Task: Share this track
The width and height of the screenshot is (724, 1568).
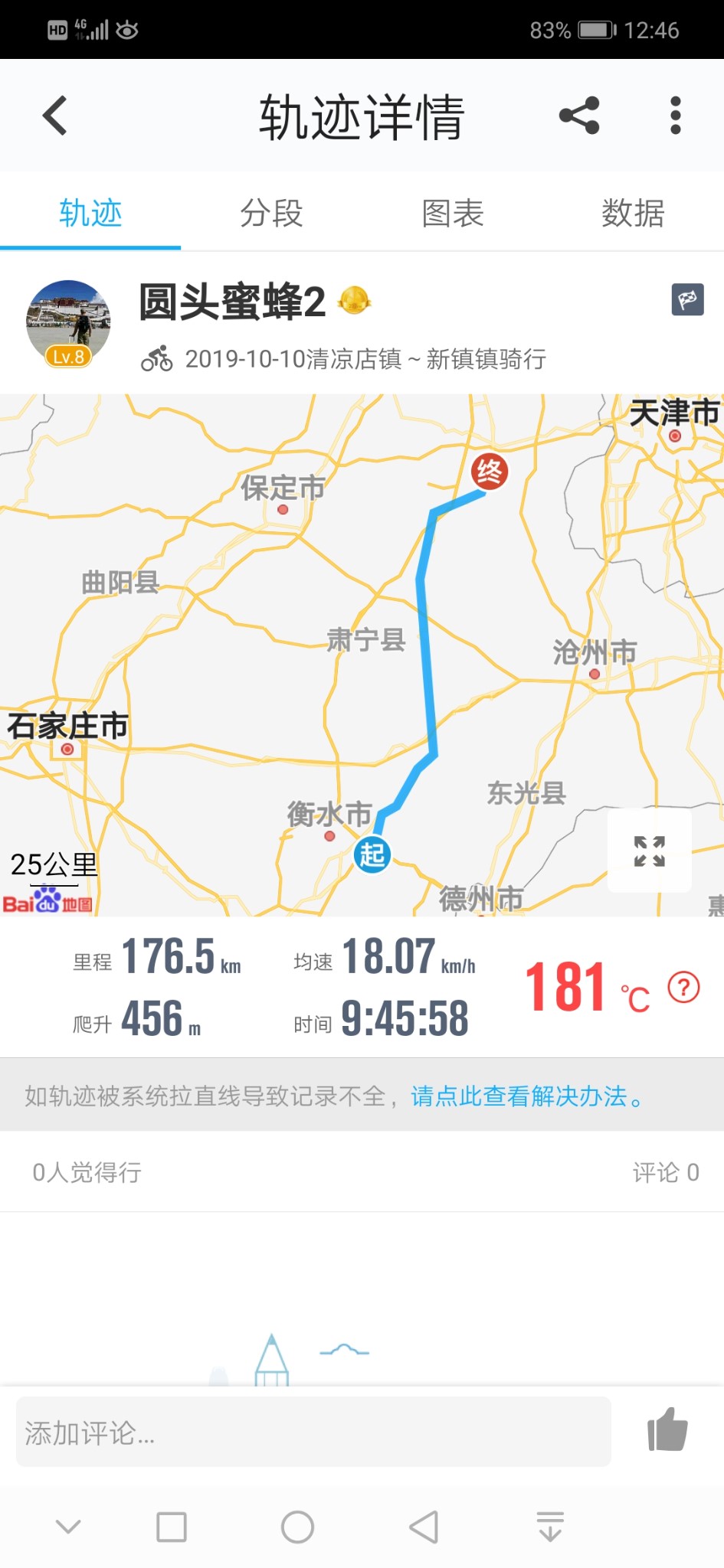Action: (578, 116)
